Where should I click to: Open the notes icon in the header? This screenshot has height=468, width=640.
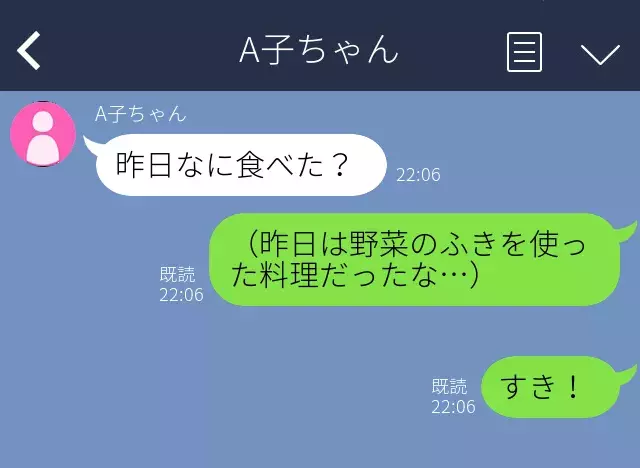(524, 51)
